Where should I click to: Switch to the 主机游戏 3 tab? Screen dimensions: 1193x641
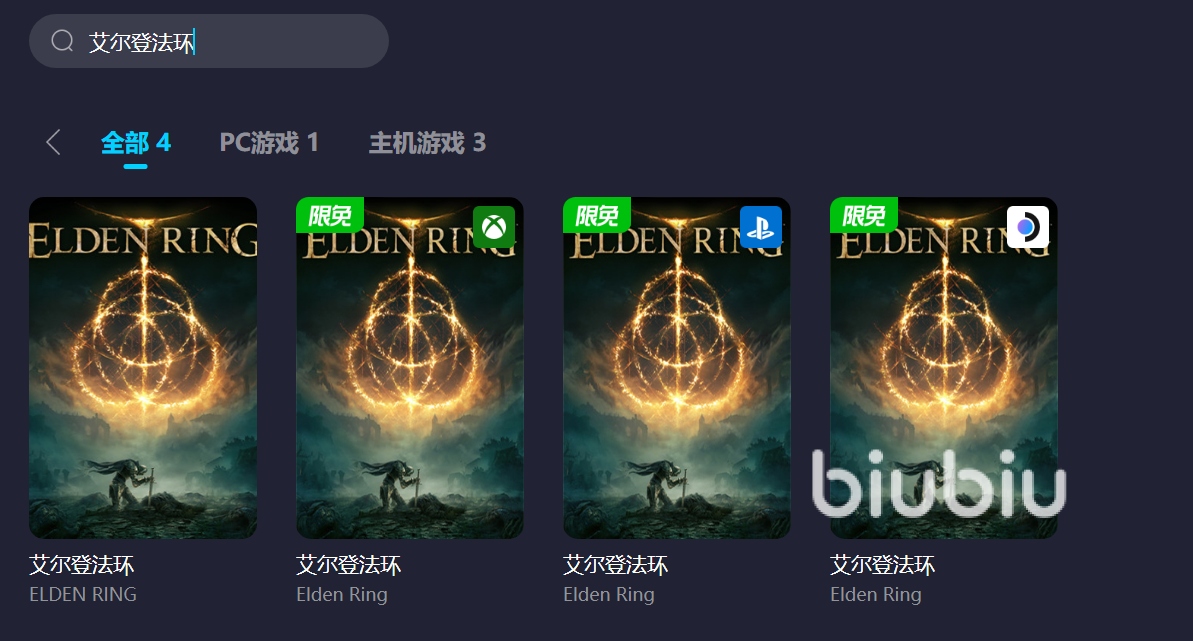427,143
